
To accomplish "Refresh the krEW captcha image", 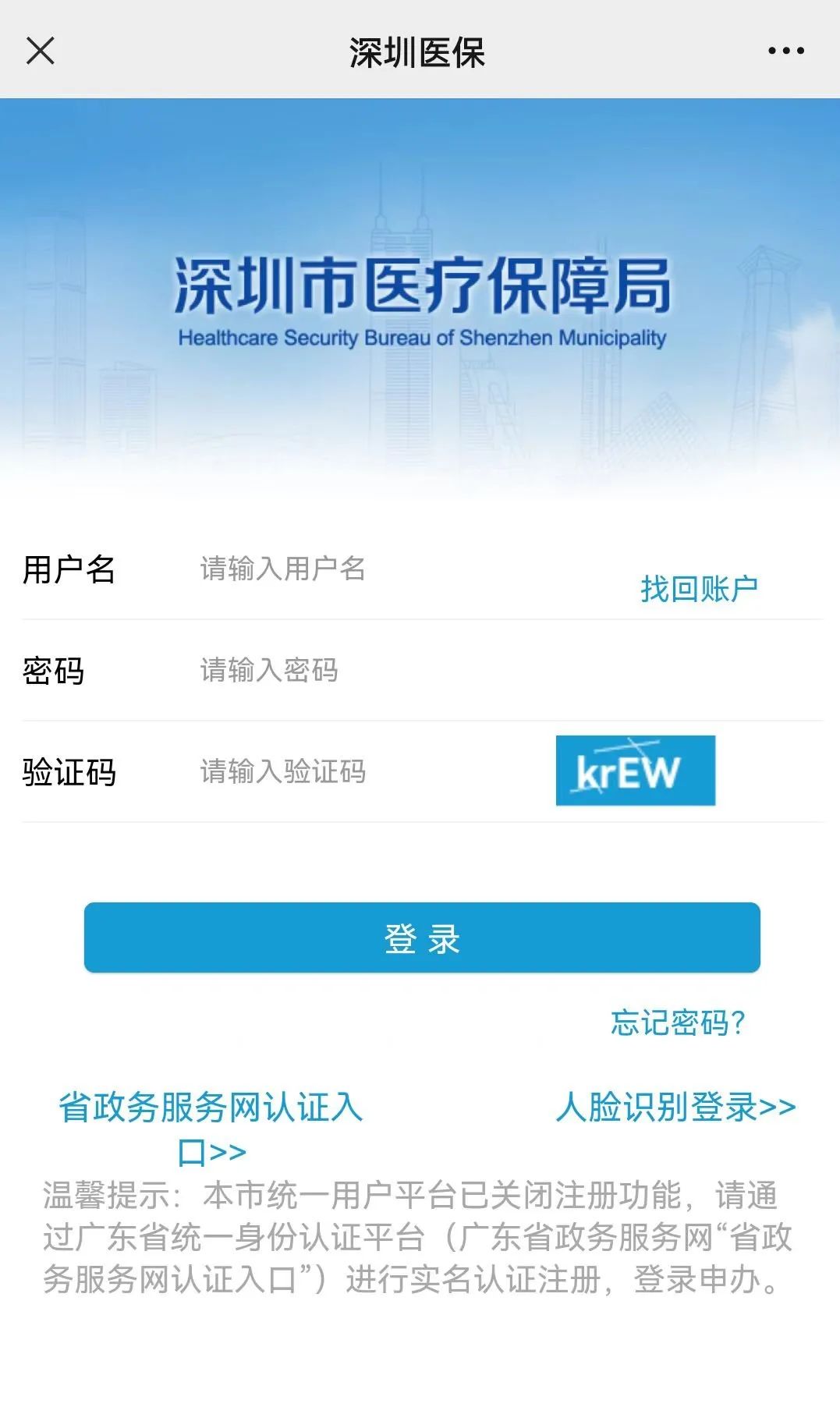I will [x=635, y=771].
